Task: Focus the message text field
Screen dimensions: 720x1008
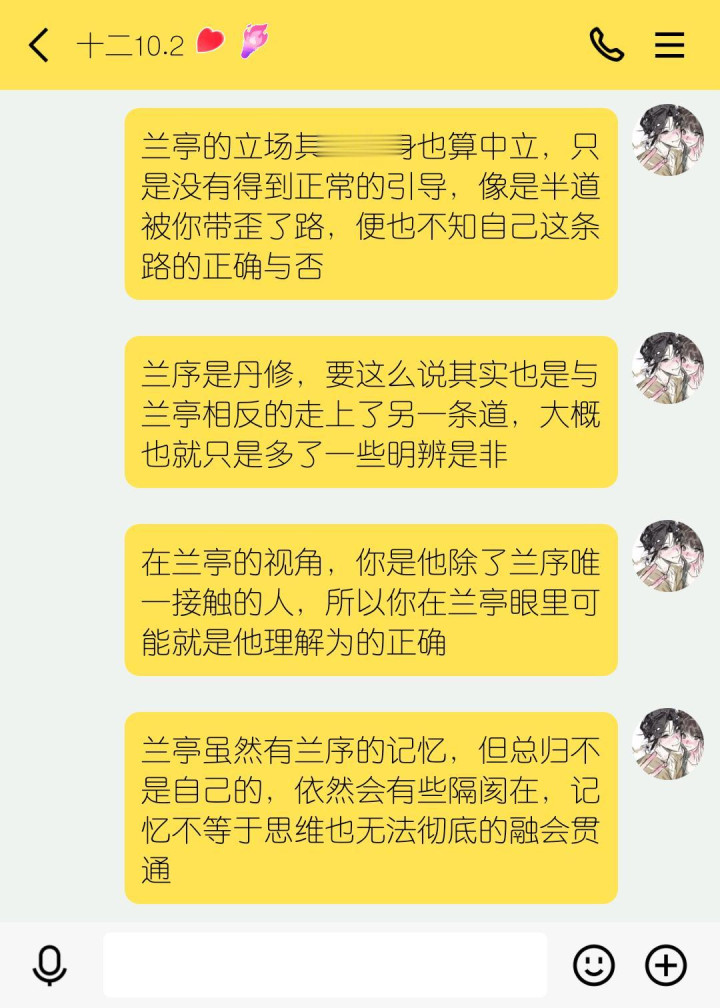Action: (325, 965)
